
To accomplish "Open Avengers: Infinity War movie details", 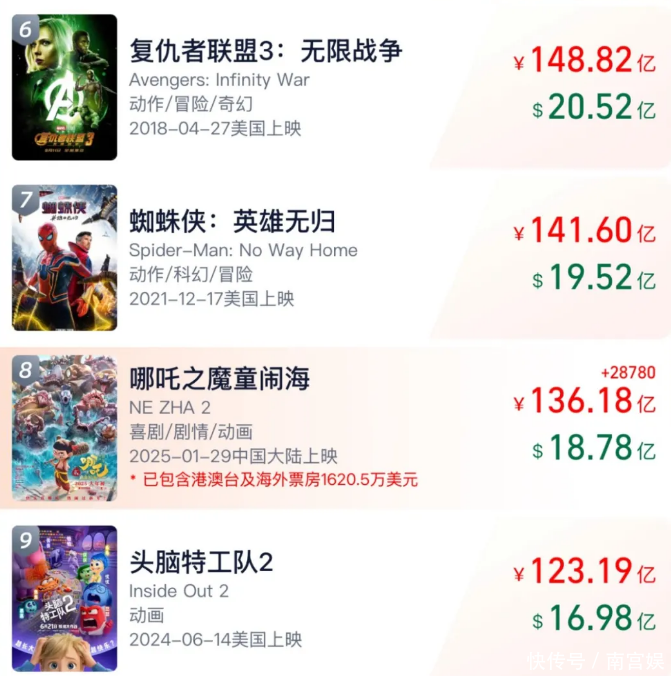I will [266, 51].
